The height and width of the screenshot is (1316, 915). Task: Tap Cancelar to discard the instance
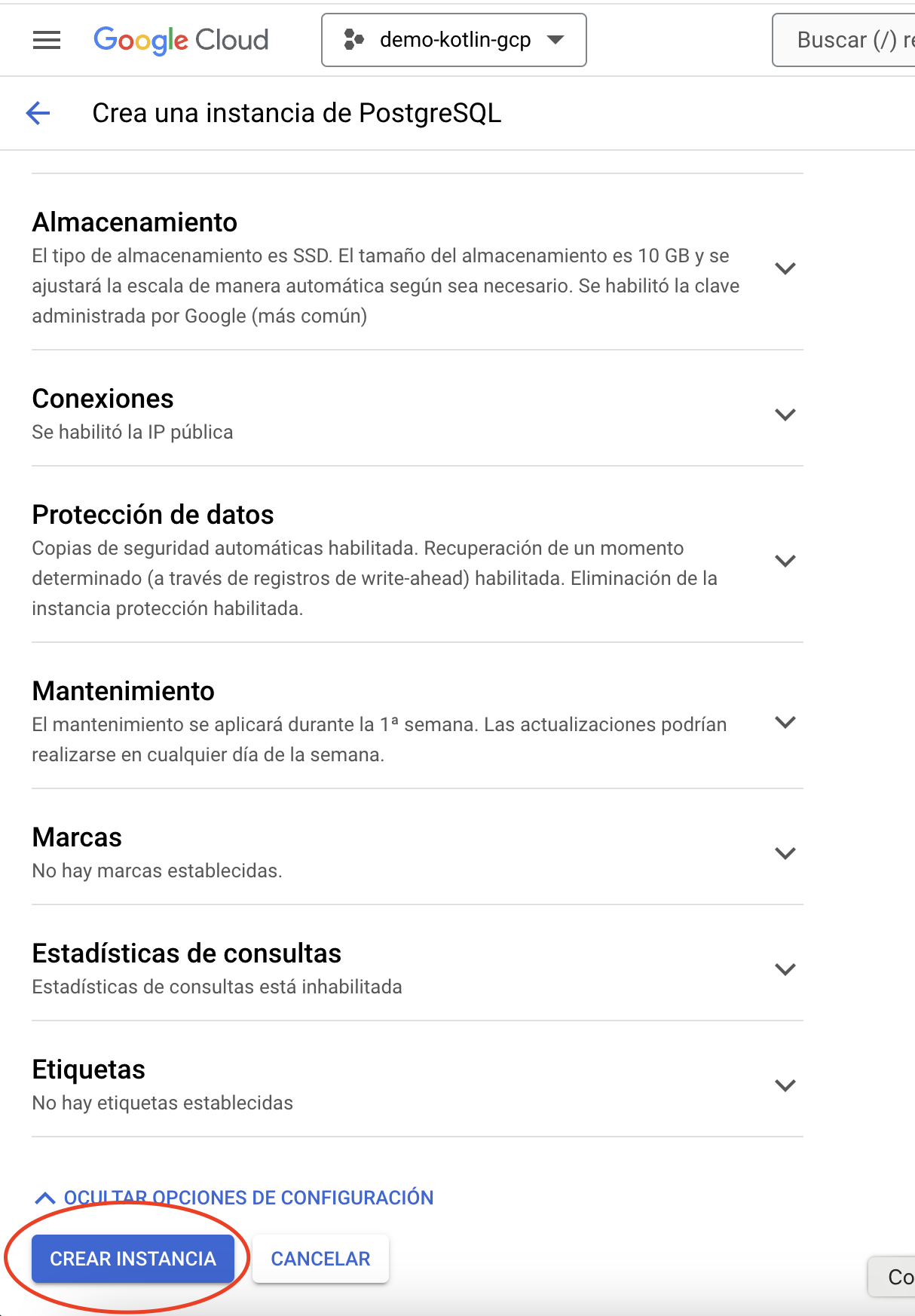tap(320, 1259)
